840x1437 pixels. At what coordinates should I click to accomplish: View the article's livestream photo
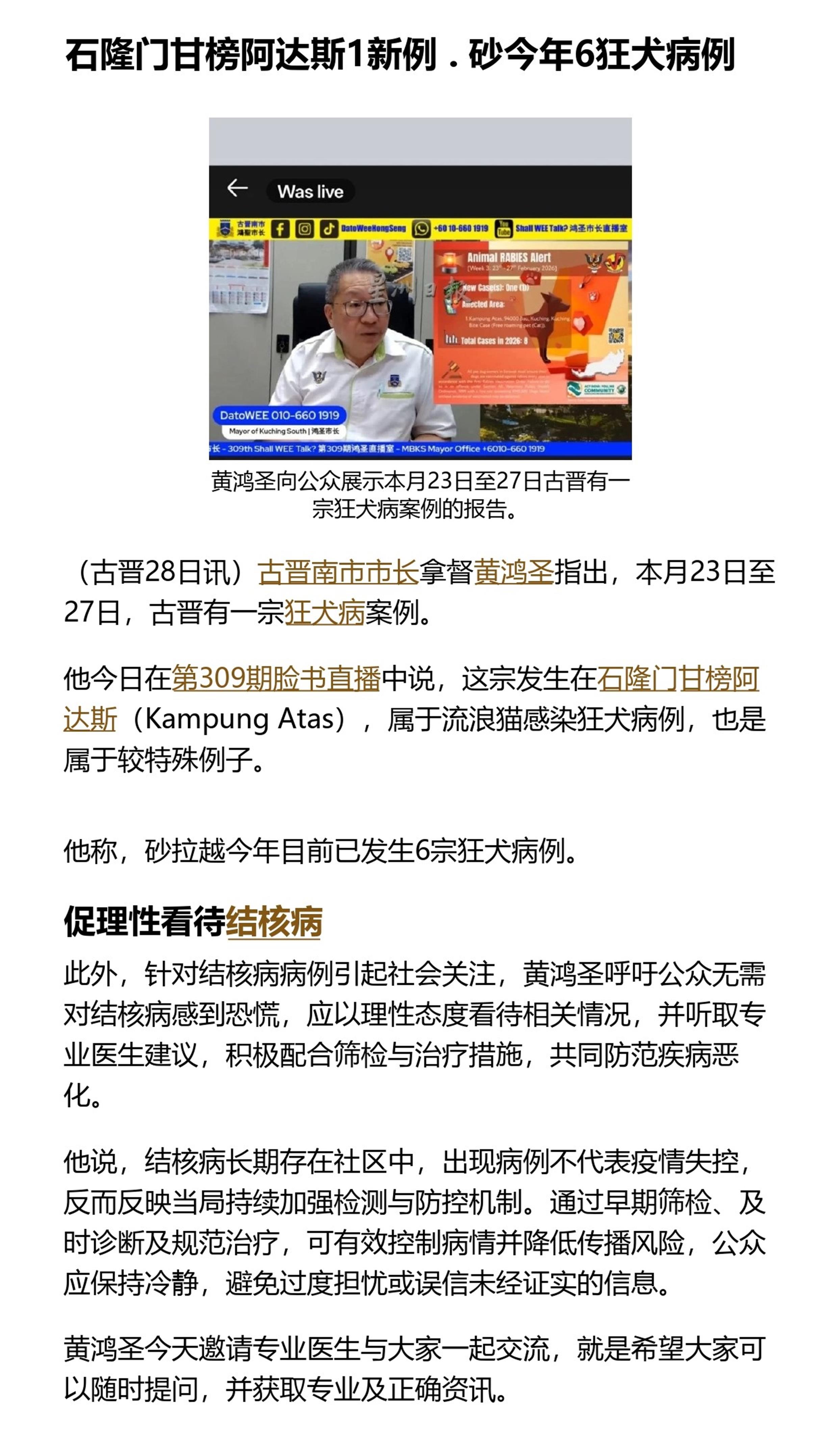pos(420,288)
